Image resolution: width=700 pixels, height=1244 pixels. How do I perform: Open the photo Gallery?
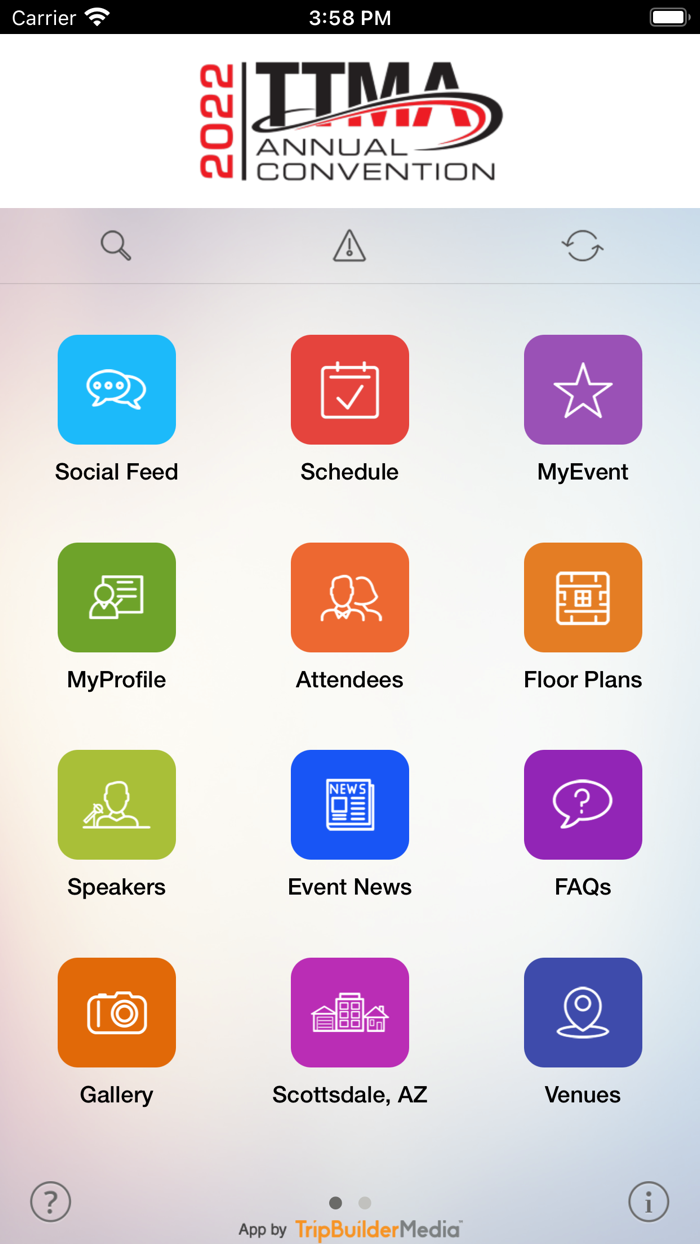point(117,1012)
